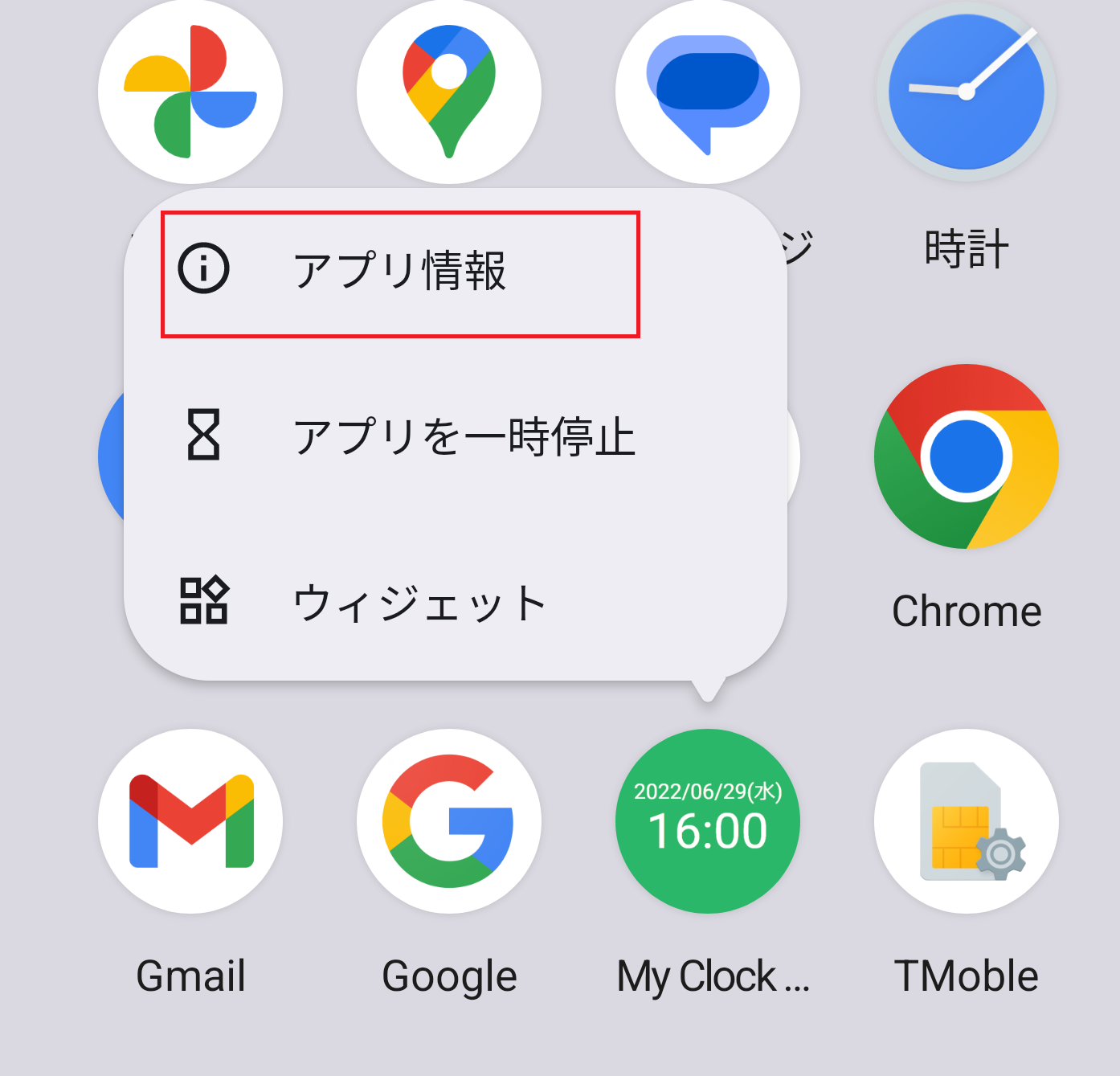Open the Google app
Image resolution: width=1120 pixels, height=1076 pixels.
click(449, 821)
